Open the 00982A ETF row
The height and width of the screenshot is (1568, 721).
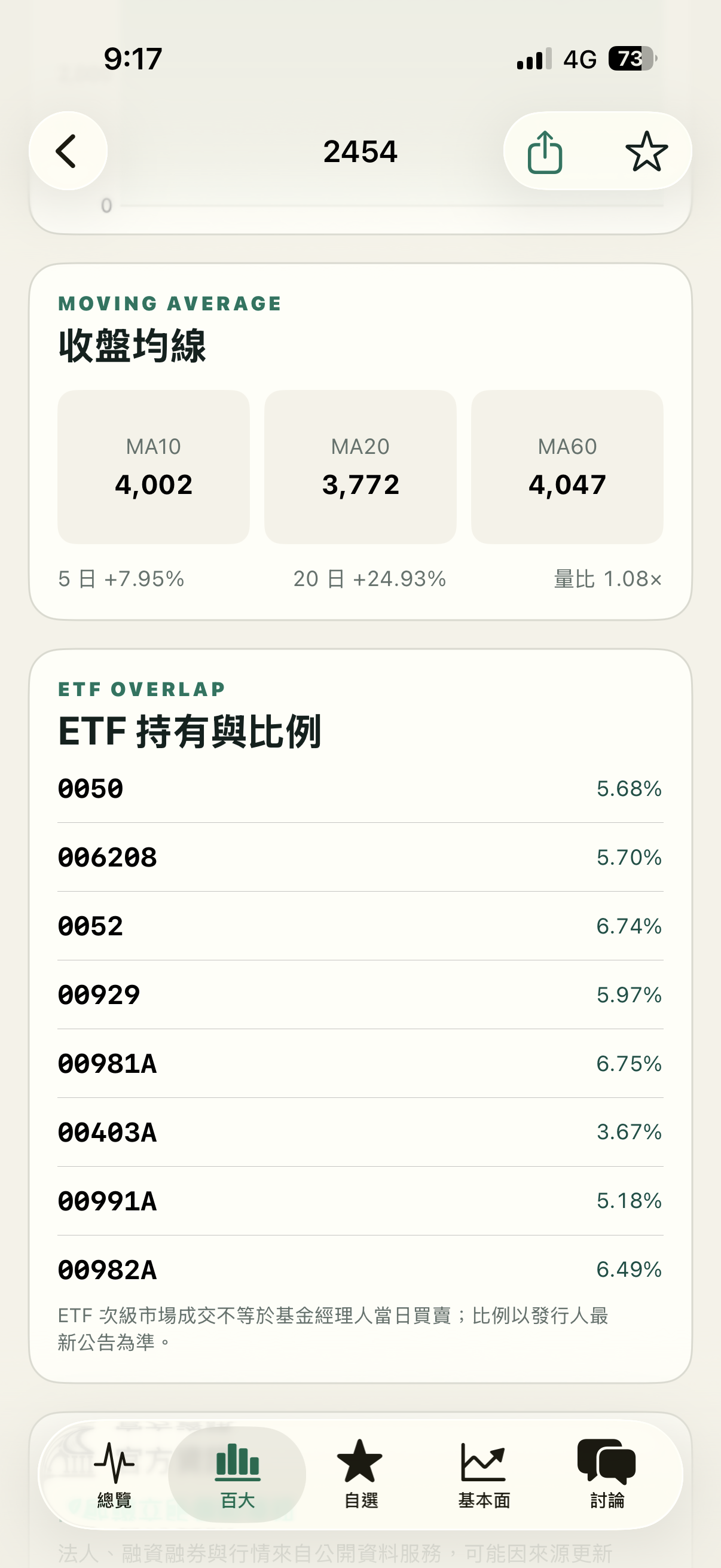click(360, 1270)
